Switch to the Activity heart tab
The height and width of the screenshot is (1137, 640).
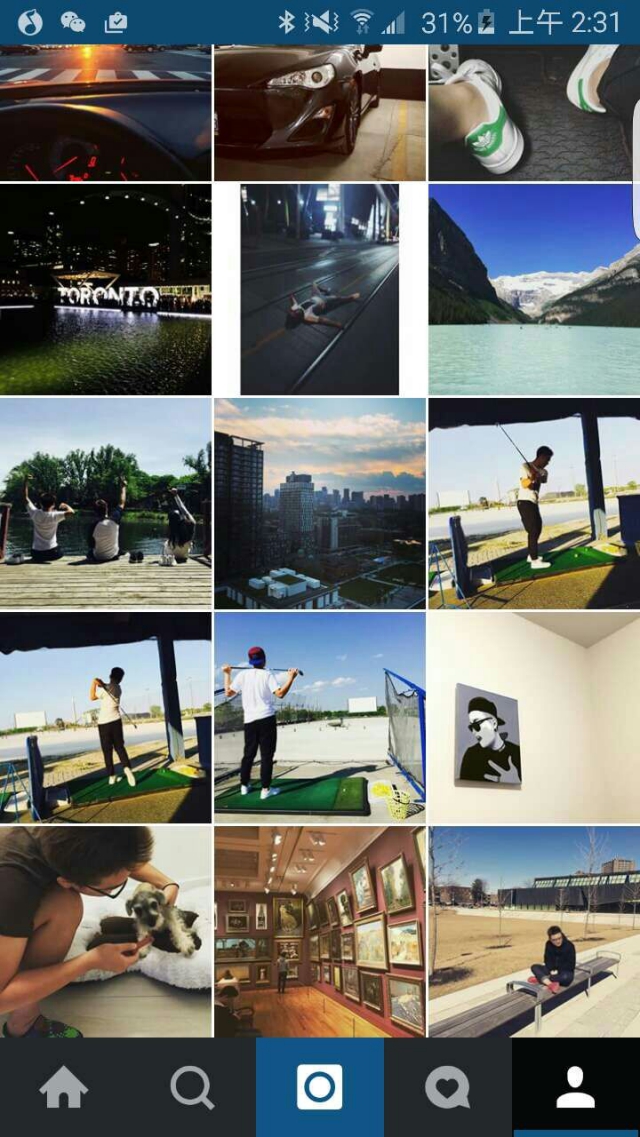point(448,1088)
